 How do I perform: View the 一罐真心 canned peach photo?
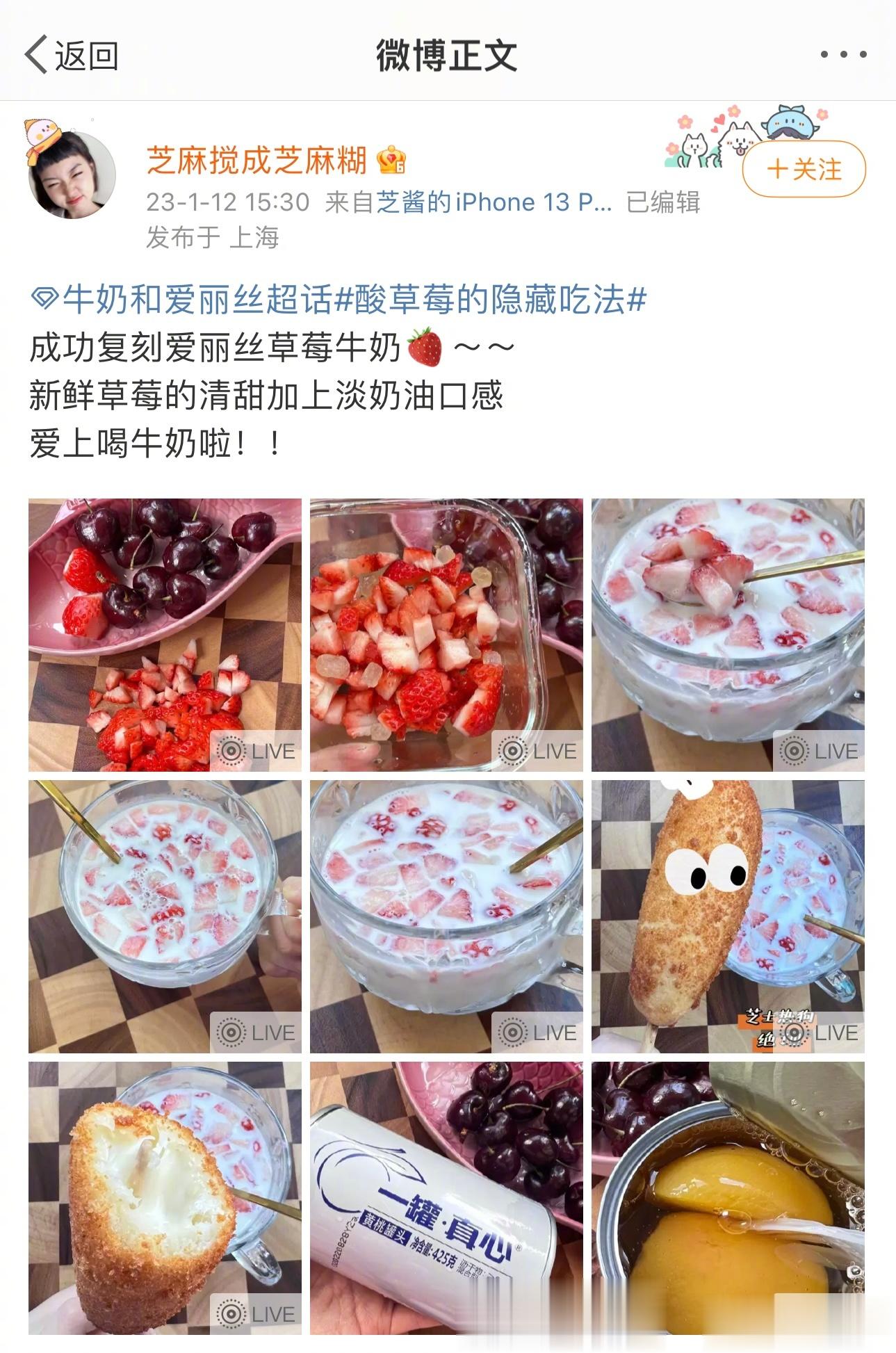pyautogui.click(x=446, y=1198)
